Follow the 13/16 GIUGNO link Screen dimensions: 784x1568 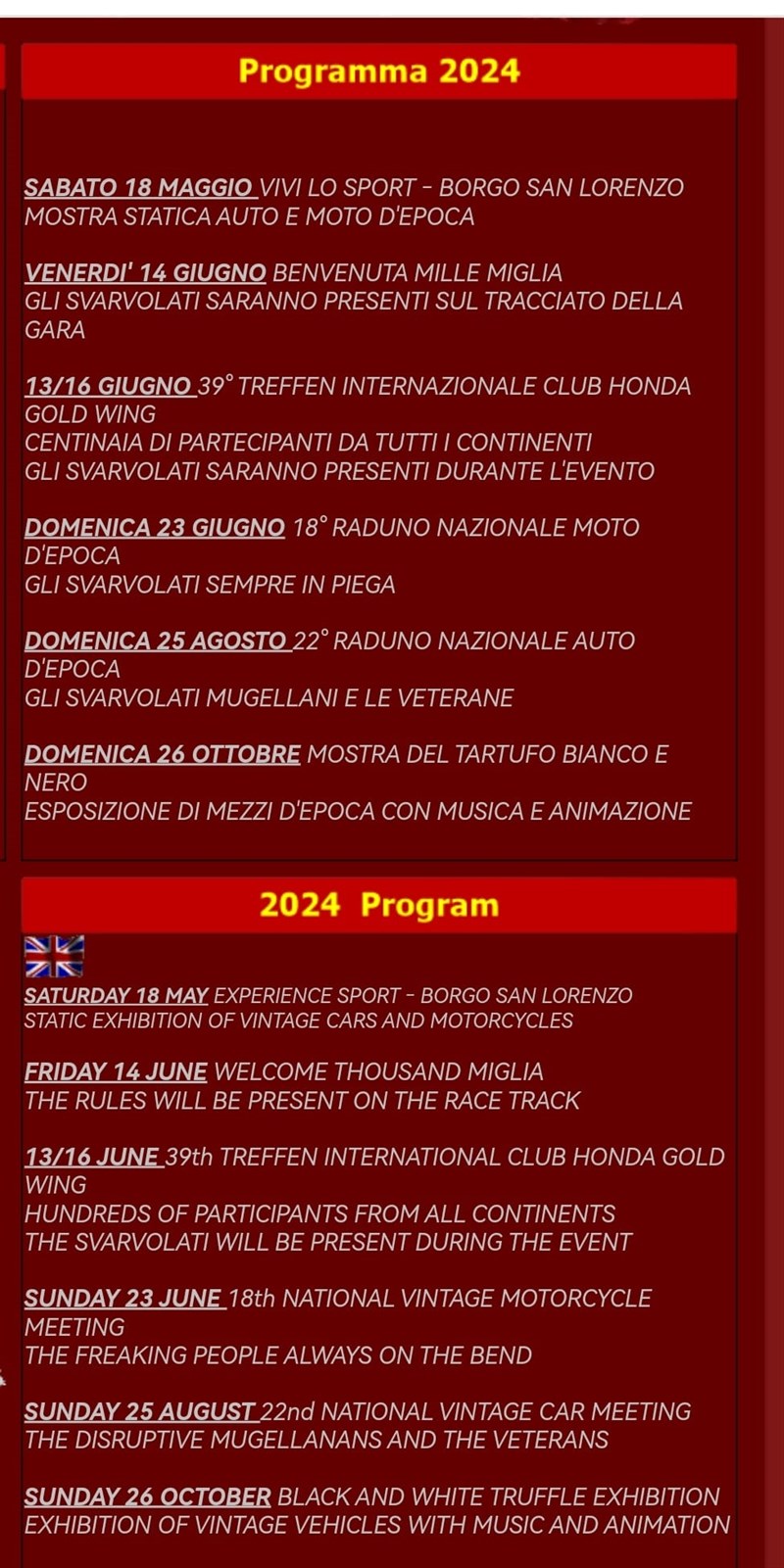click(x=109, y=386)
